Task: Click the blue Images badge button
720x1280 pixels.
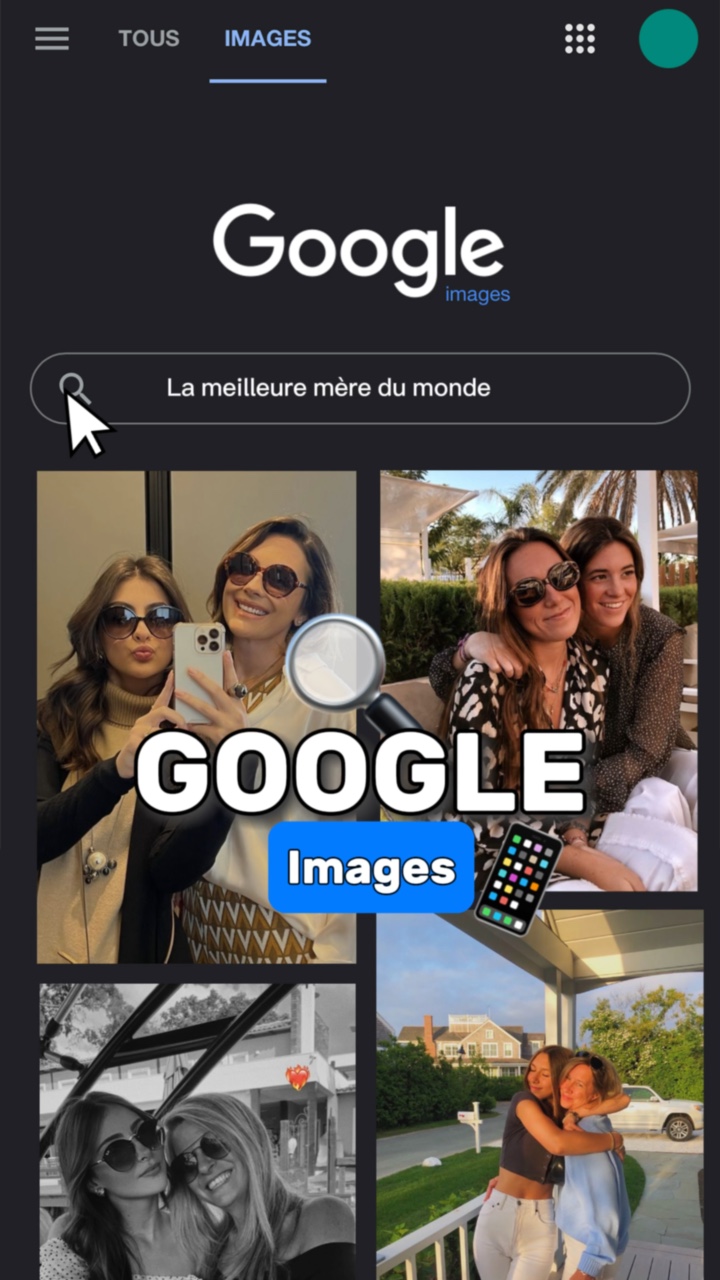Action: point(370,867)
